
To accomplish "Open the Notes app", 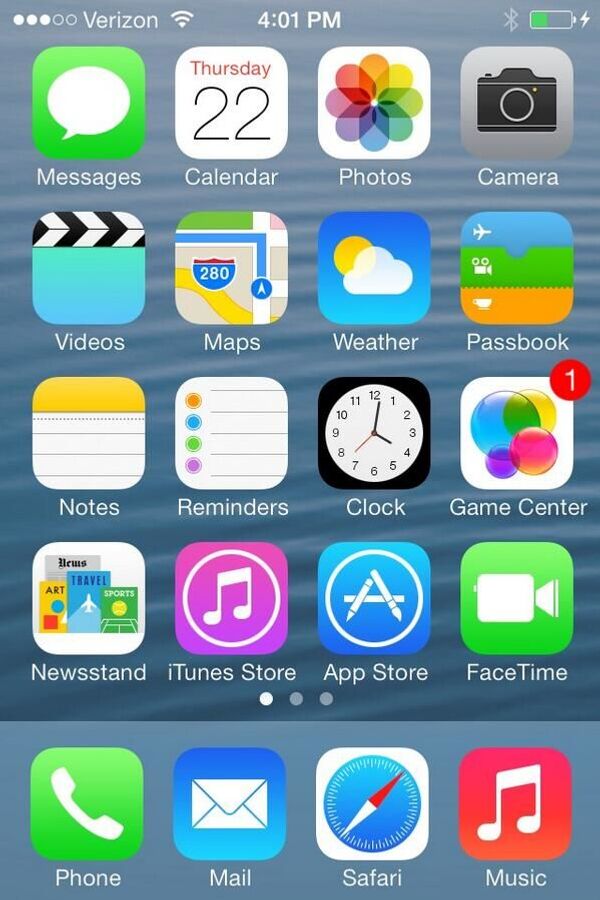I will (x=88, y=433).
